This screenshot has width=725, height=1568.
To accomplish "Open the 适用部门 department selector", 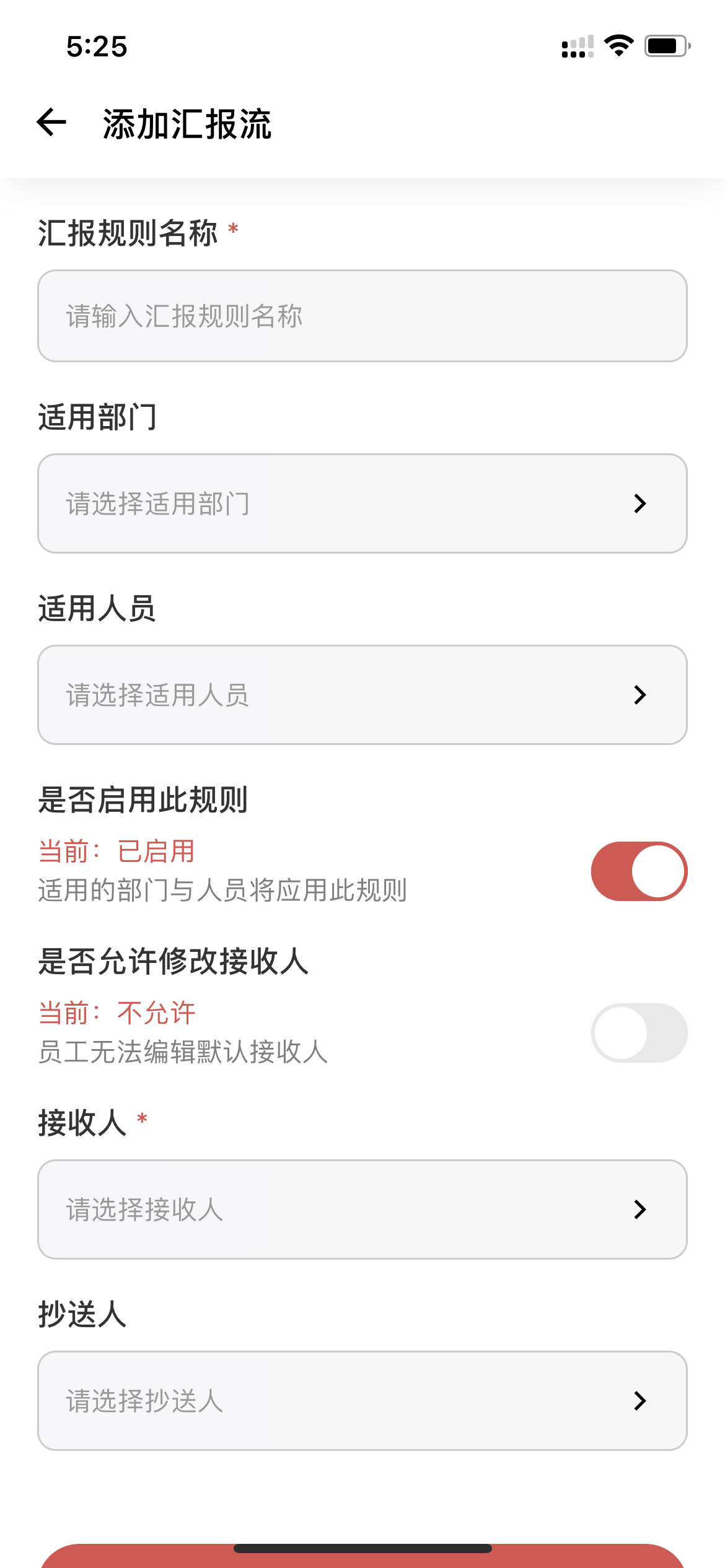I will tap(362, 503).
